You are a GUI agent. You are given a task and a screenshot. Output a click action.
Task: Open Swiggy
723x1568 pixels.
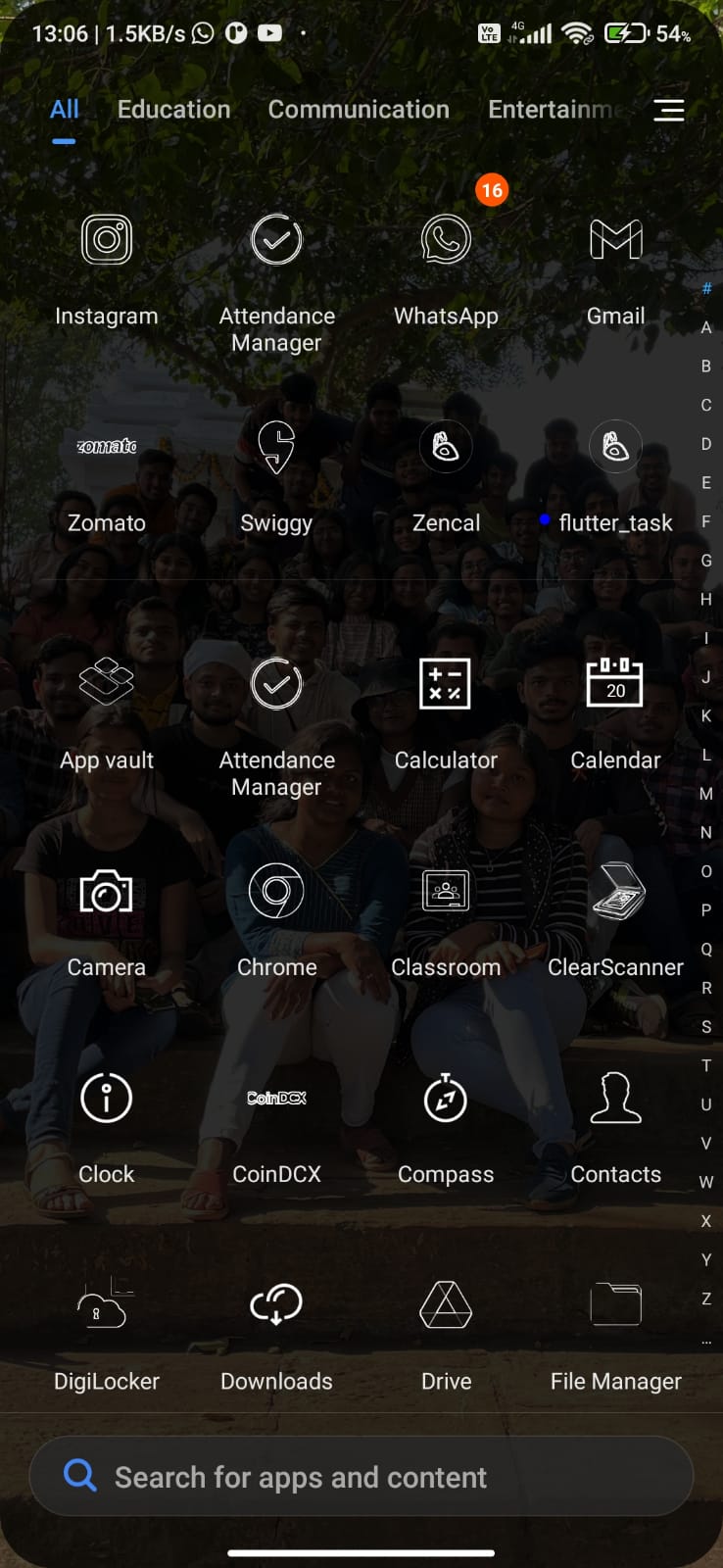coord(276,447)
